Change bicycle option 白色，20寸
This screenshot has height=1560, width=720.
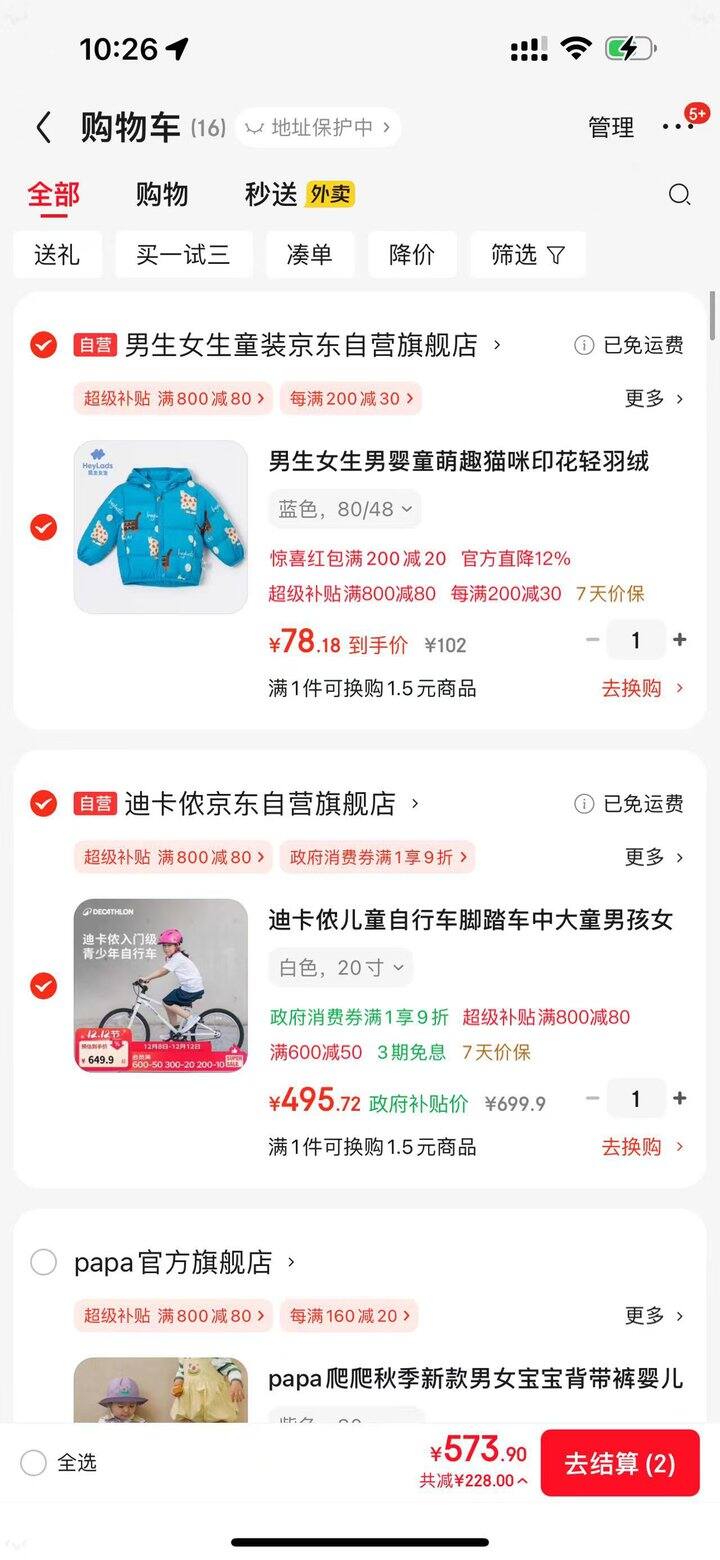tap(340, 968)
